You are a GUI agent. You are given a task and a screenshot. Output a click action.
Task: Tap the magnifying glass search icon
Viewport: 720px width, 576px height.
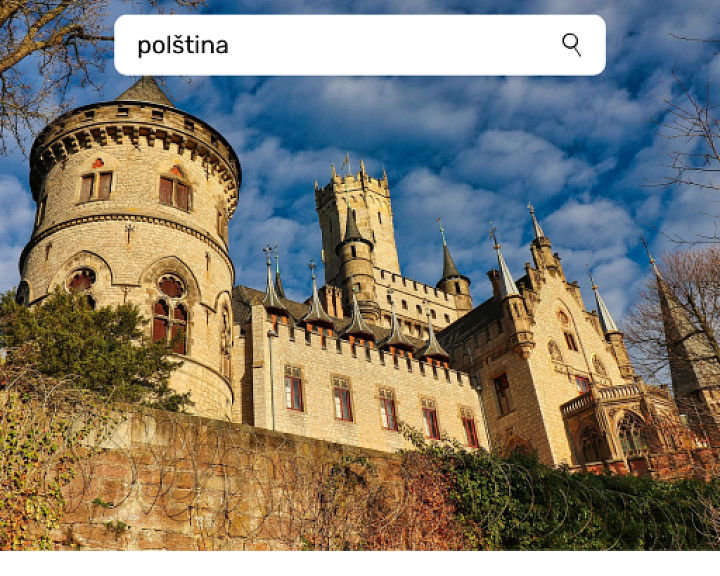(x=571, y=45)
